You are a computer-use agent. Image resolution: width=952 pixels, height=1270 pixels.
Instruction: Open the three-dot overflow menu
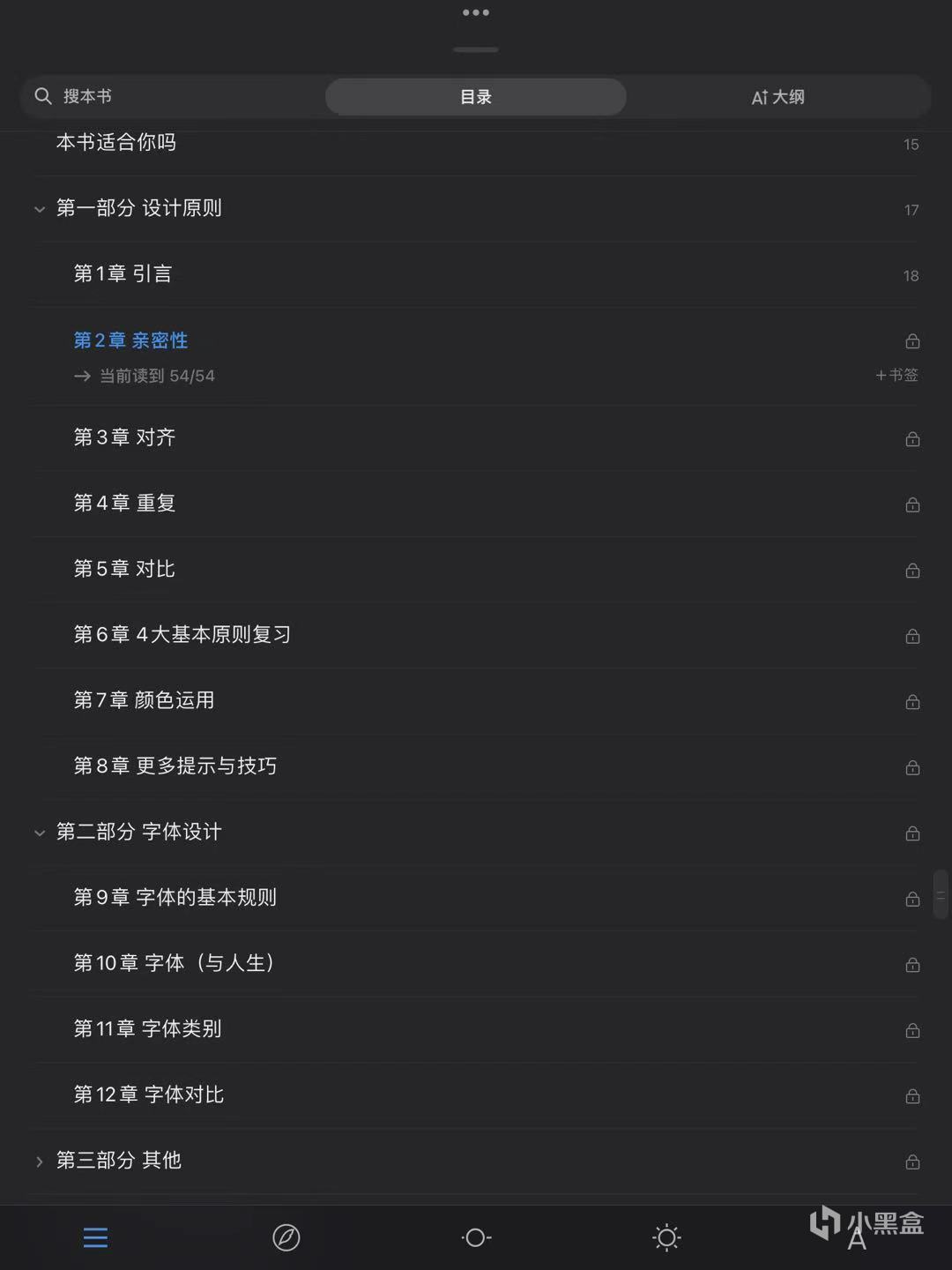[476, 13]
